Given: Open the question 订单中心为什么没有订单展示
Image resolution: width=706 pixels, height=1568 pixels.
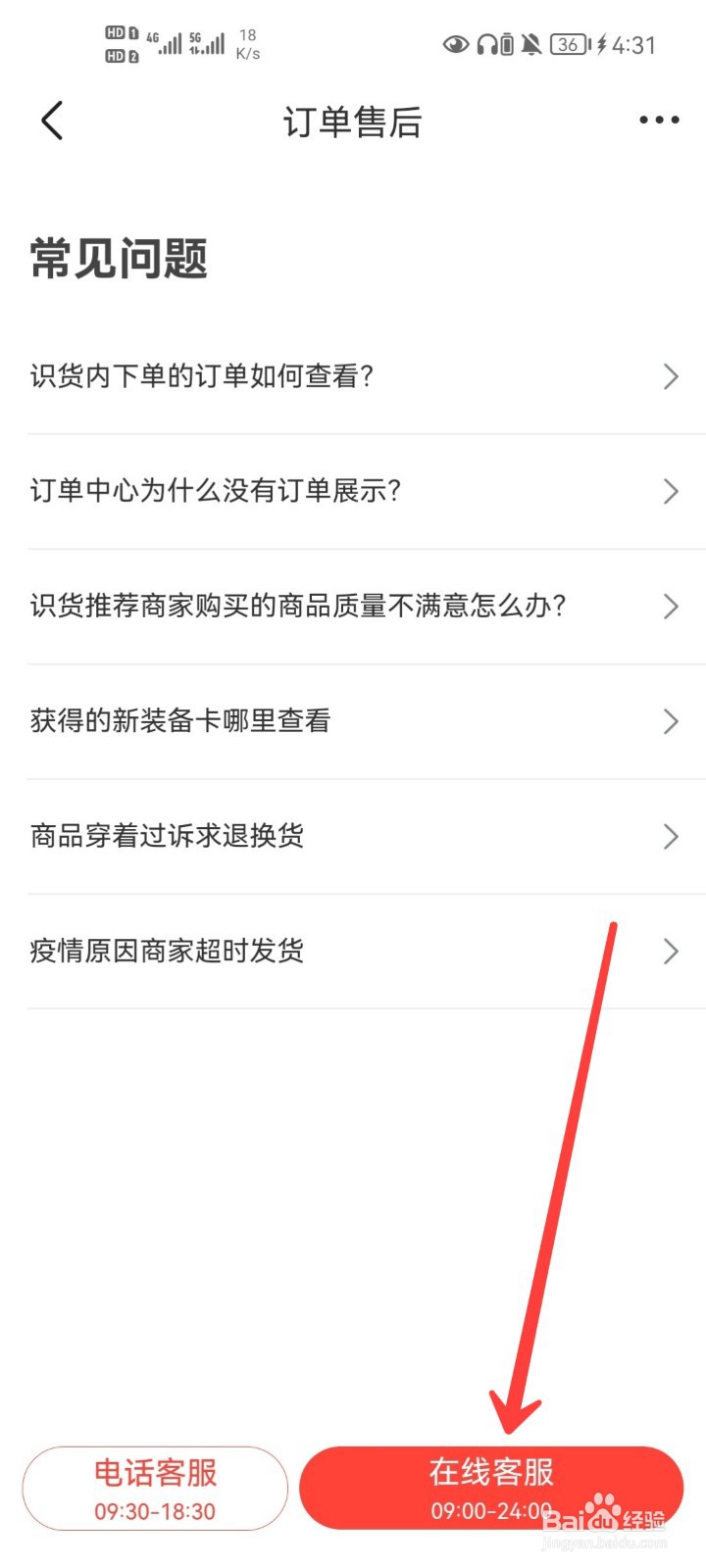Looking at the screenshot, I should 353,491.
